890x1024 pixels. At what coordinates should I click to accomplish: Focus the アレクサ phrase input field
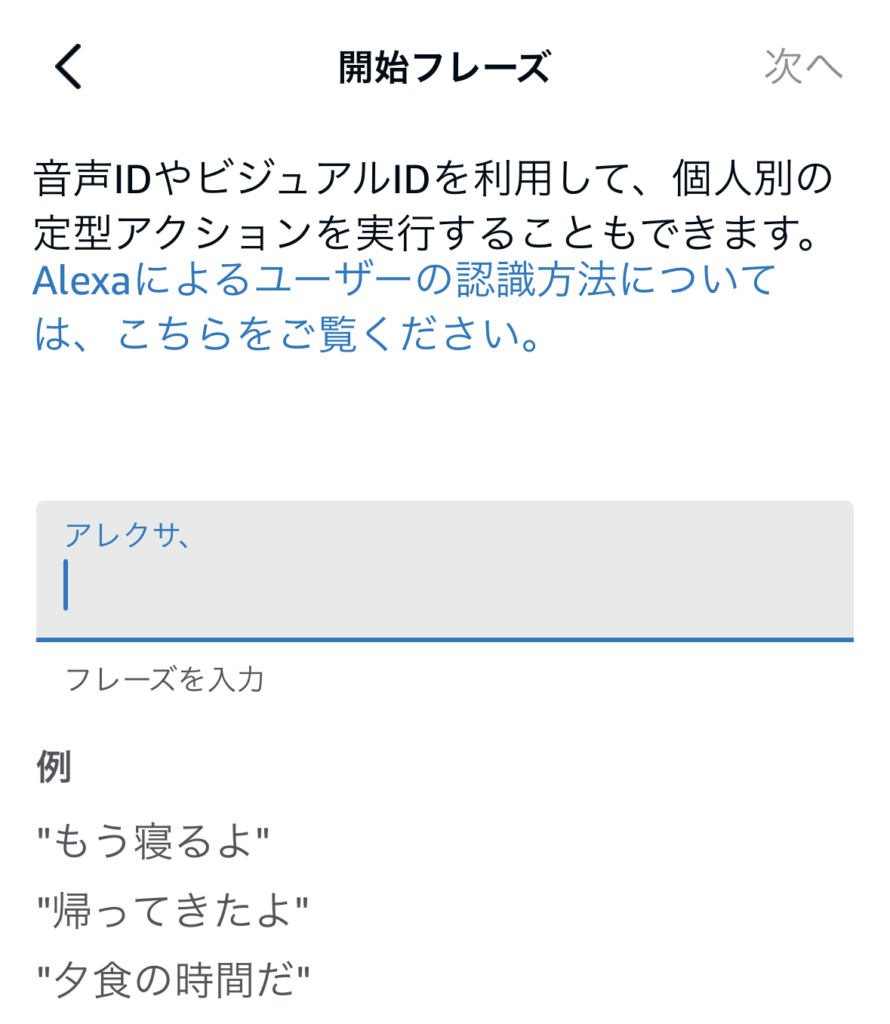pyautogui.click(x=445, y=585)
